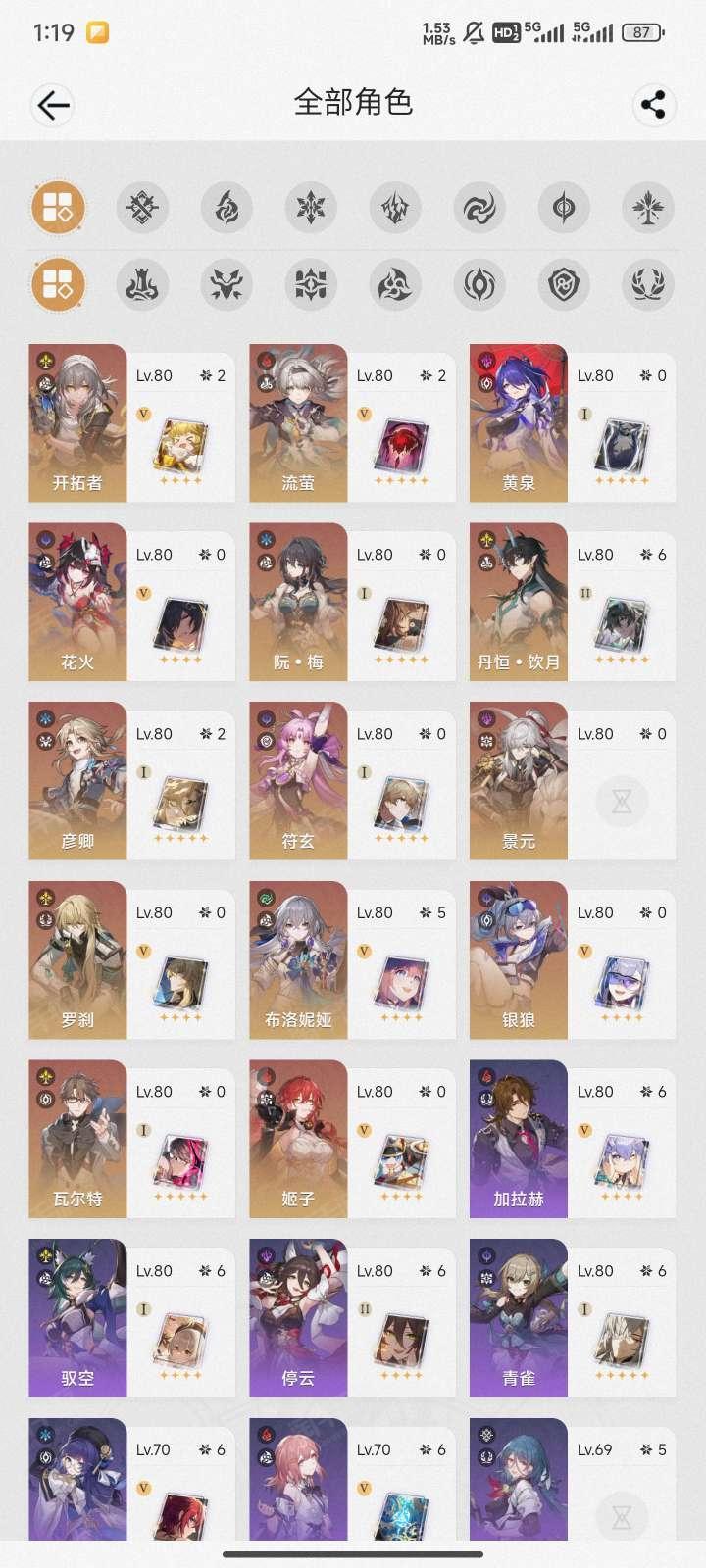Image resolution: width=706 pixels, height=1568 pixels.
Task: Open the 罗刹 character card
Action: (132, 960)
